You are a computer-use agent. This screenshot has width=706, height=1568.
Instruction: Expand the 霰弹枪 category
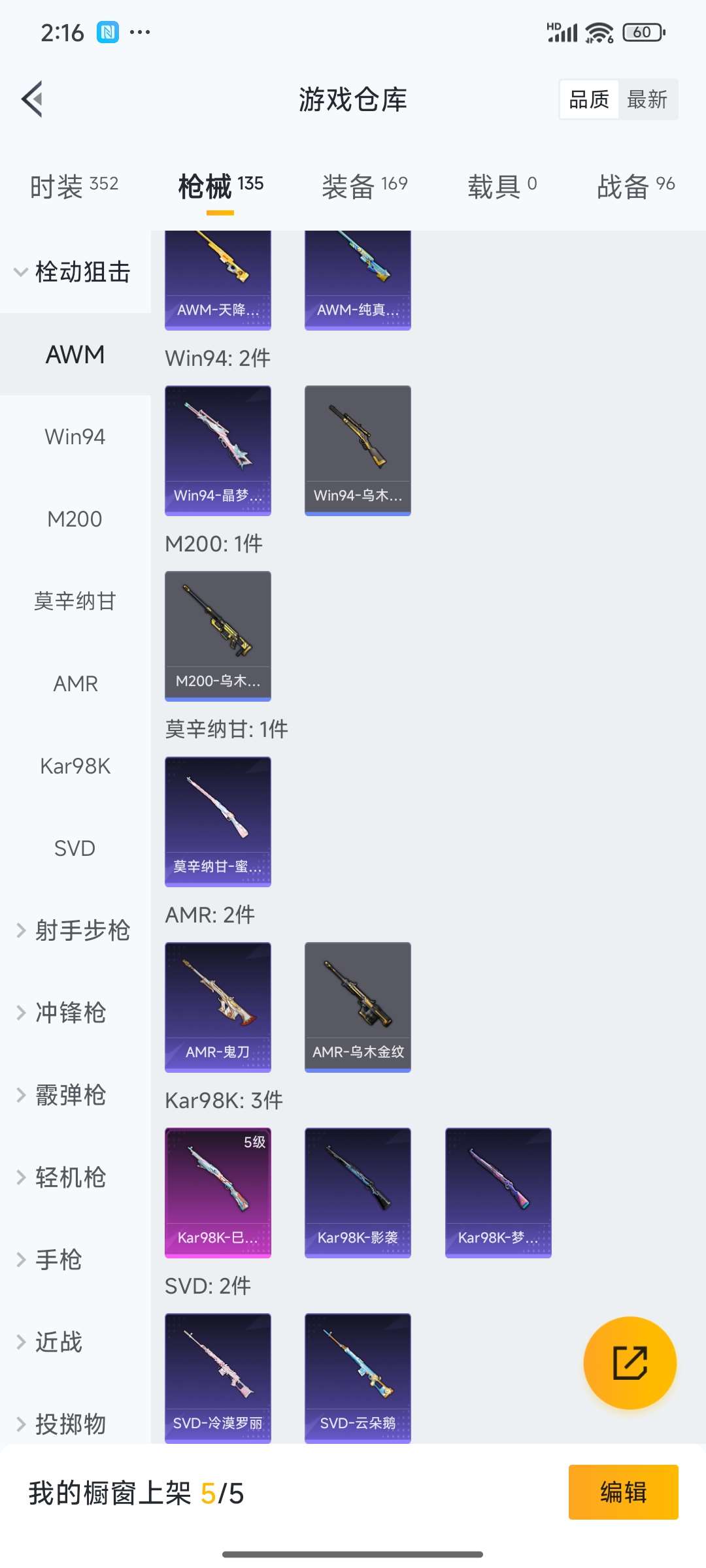(71, 1095)
